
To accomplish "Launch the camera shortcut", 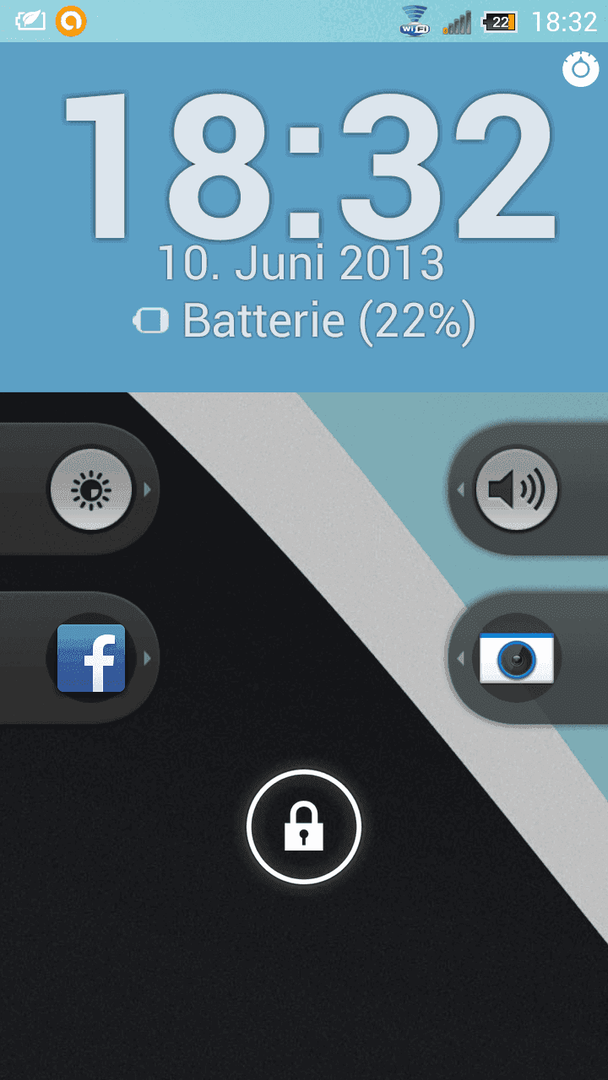I will [516, 658].
